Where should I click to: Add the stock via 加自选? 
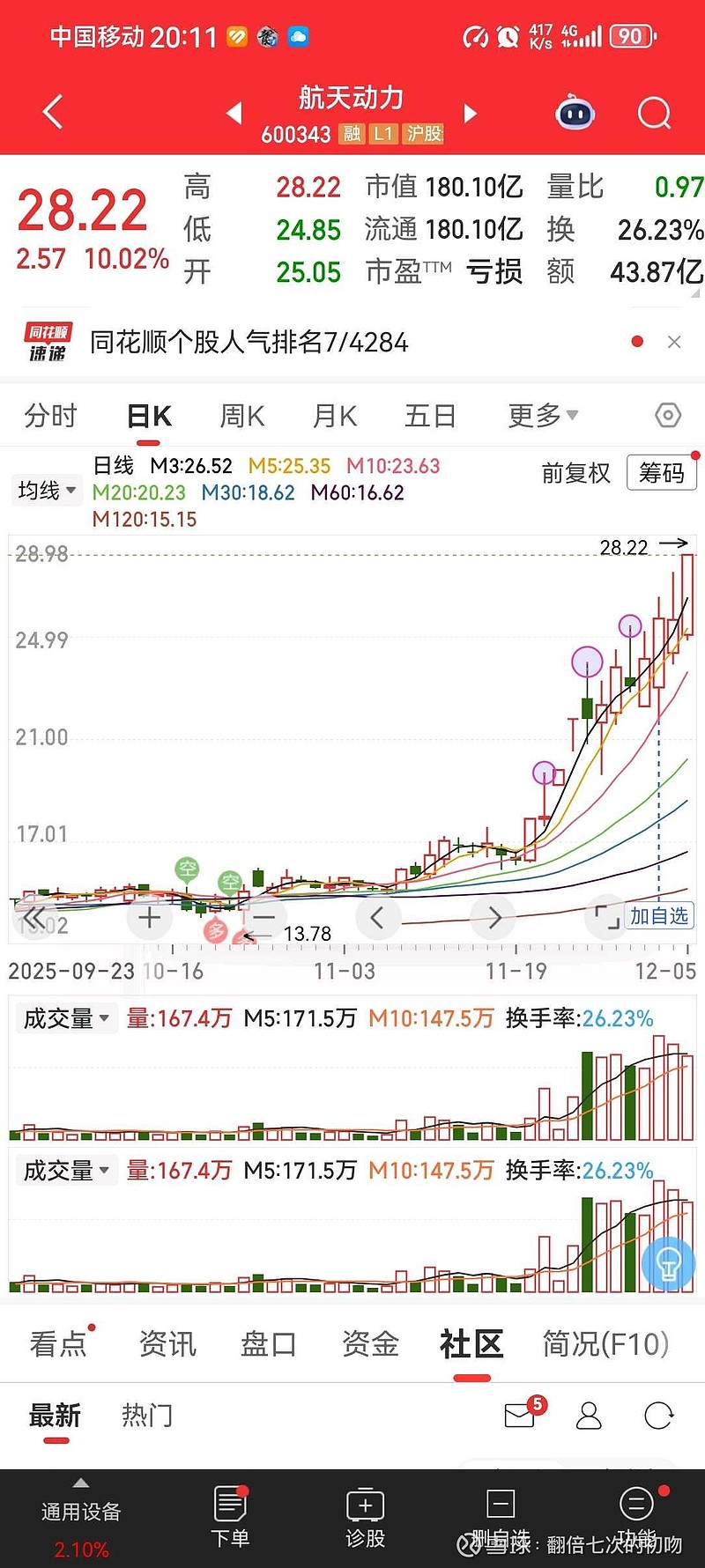[x=659, y=917]
